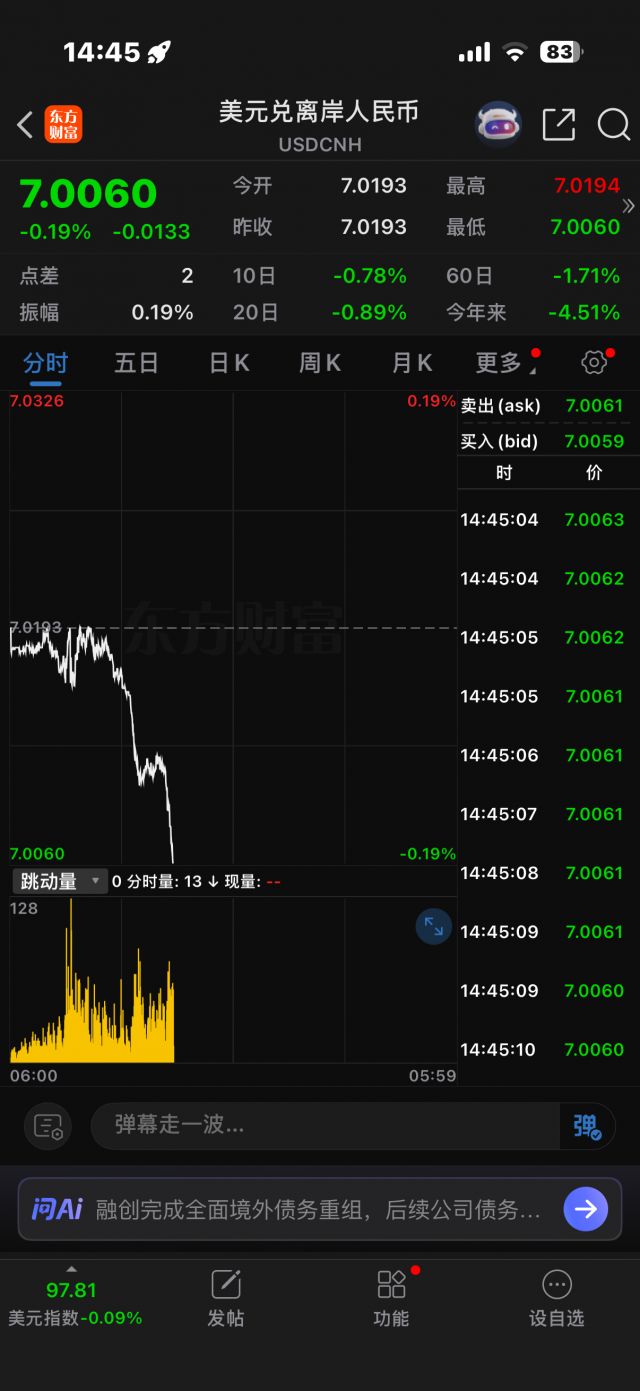Open the search magnifier
Screen dimensions: 640x1391
coord(613,125)
